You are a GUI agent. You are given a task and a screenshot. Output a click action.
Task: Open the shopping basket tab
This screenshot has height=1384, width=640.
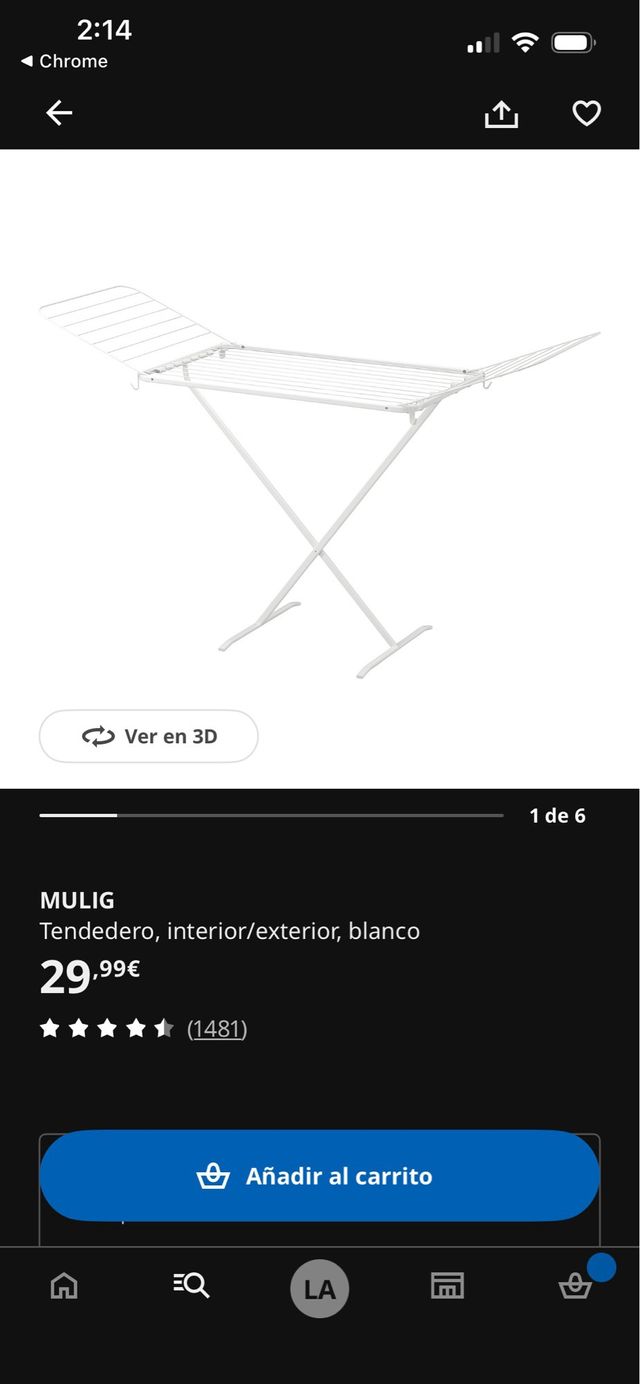575,1286
